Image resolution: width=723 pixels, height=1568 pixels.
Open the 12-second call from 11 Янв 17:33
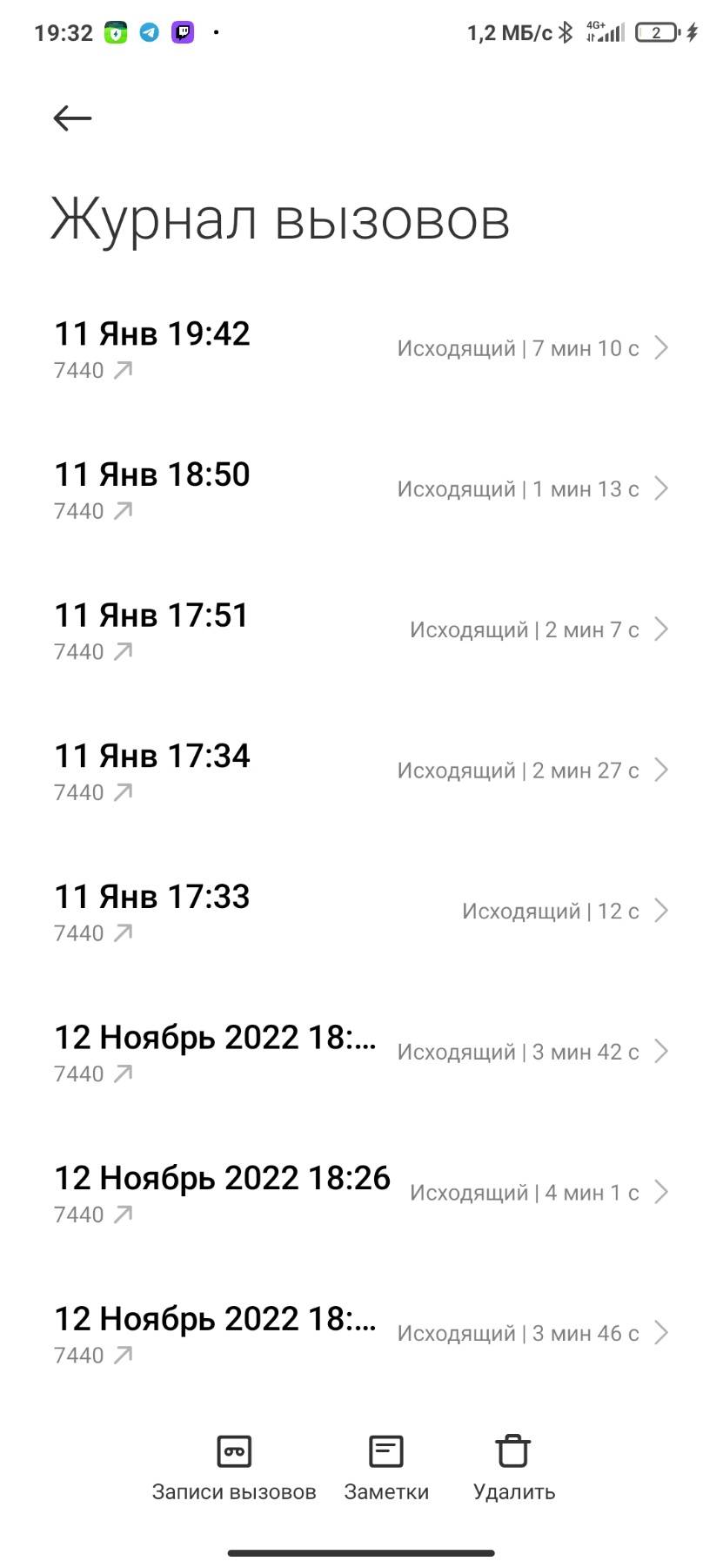(360, 912)
